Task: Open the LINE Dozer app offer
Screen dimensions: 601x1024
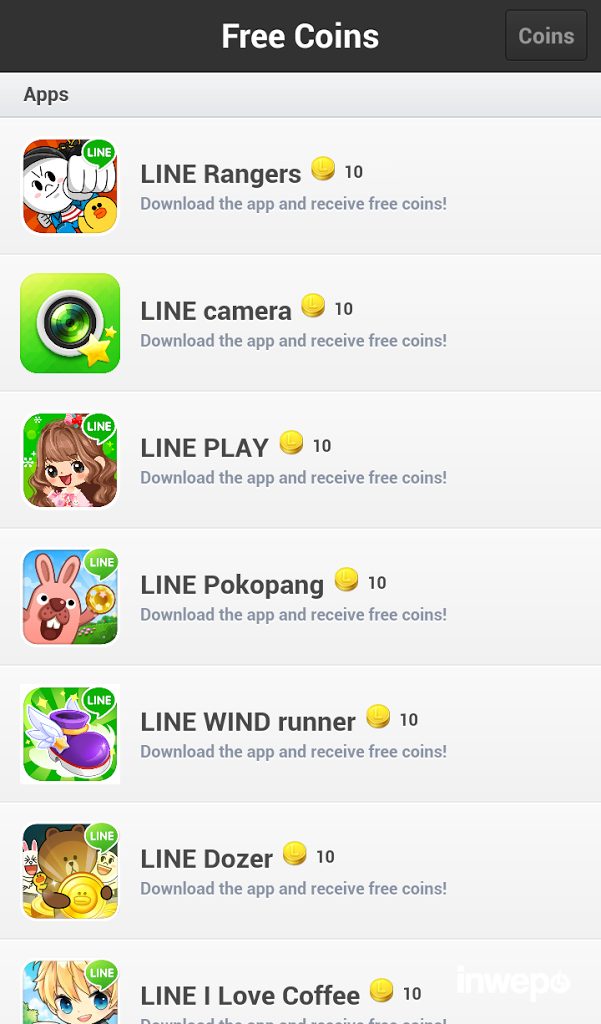Action: 300,871
